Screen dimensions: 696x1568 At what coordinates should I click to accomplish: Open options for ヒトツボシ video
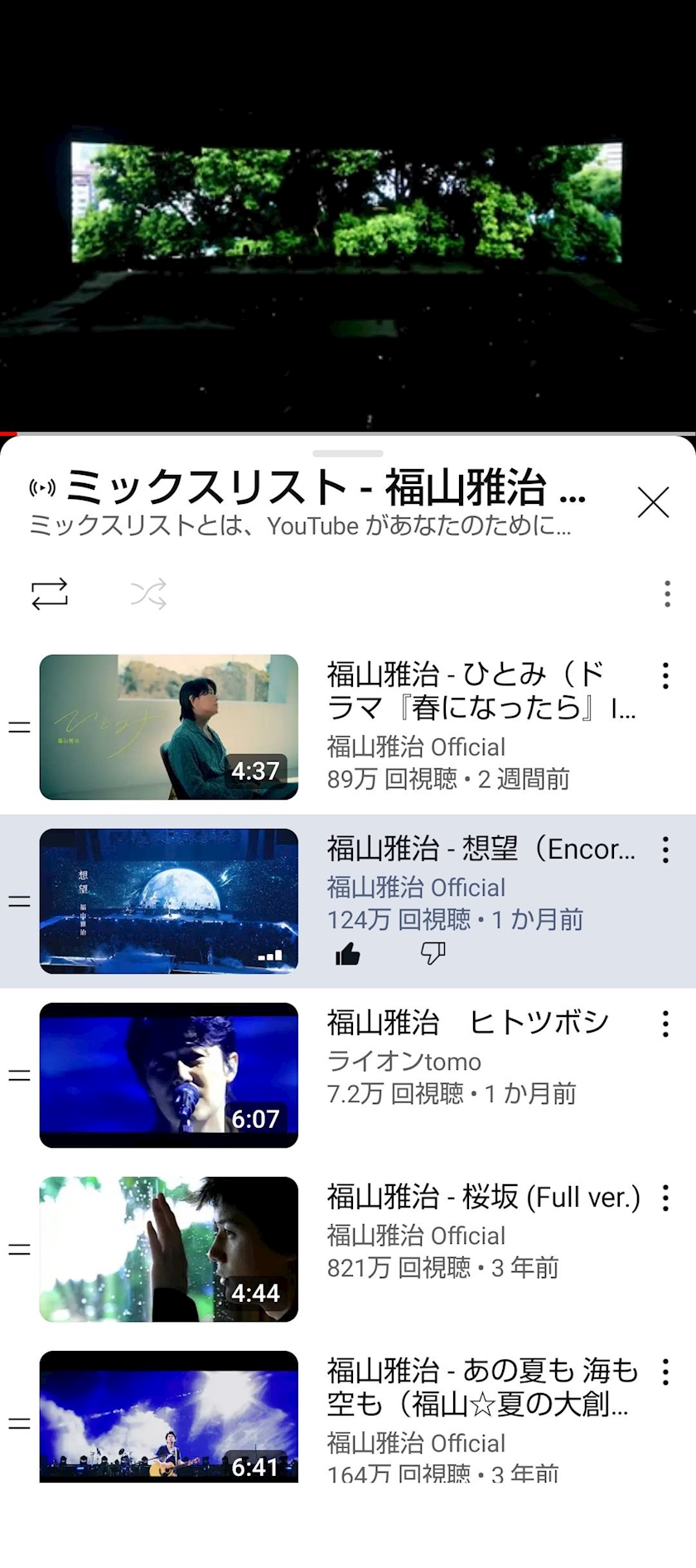tap(665, 1024)
